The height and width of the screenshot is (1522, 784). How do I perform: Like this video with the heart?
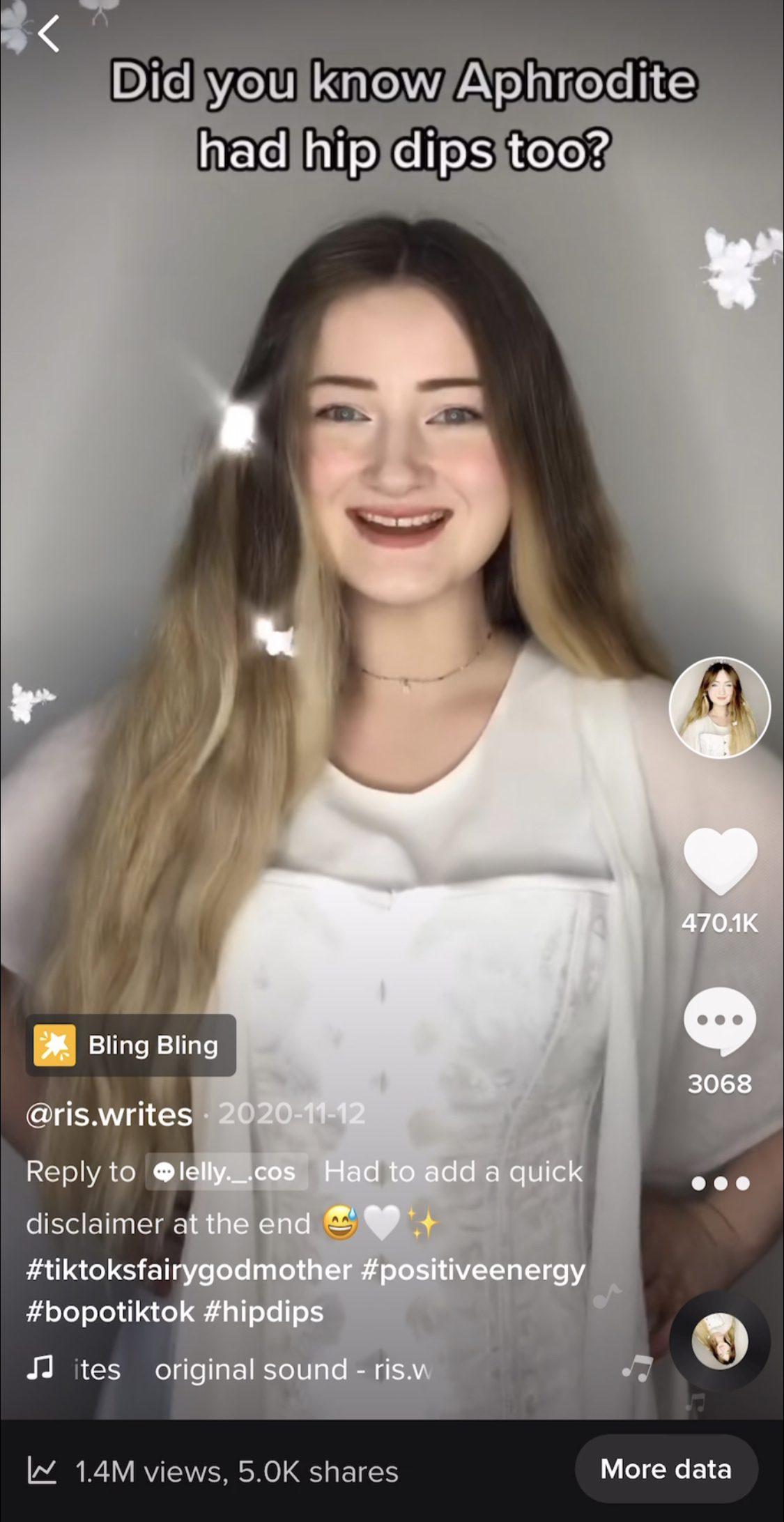[720, 861]
